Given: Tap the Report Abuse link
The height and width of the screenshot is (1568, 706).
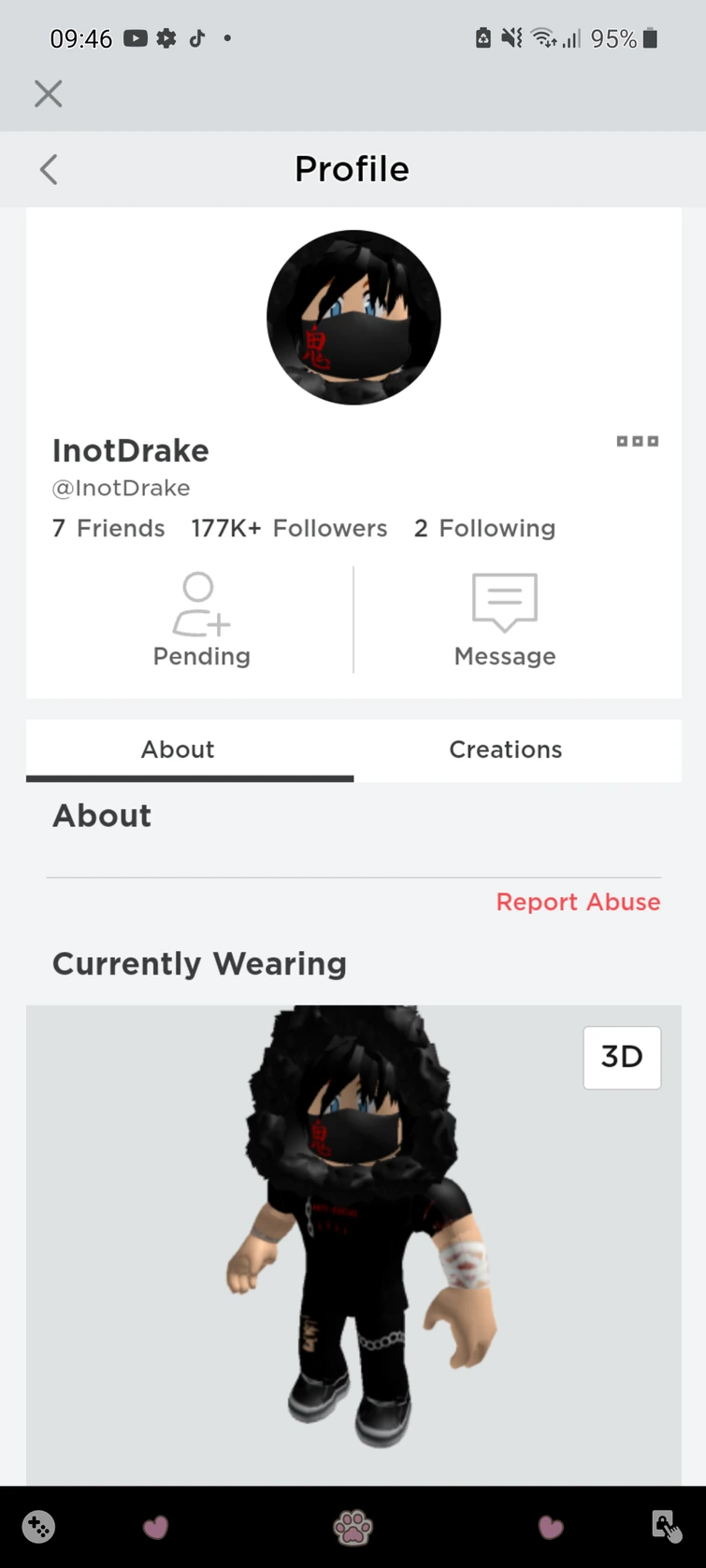Looking at the screenshot, I should (x=578, y=901).
